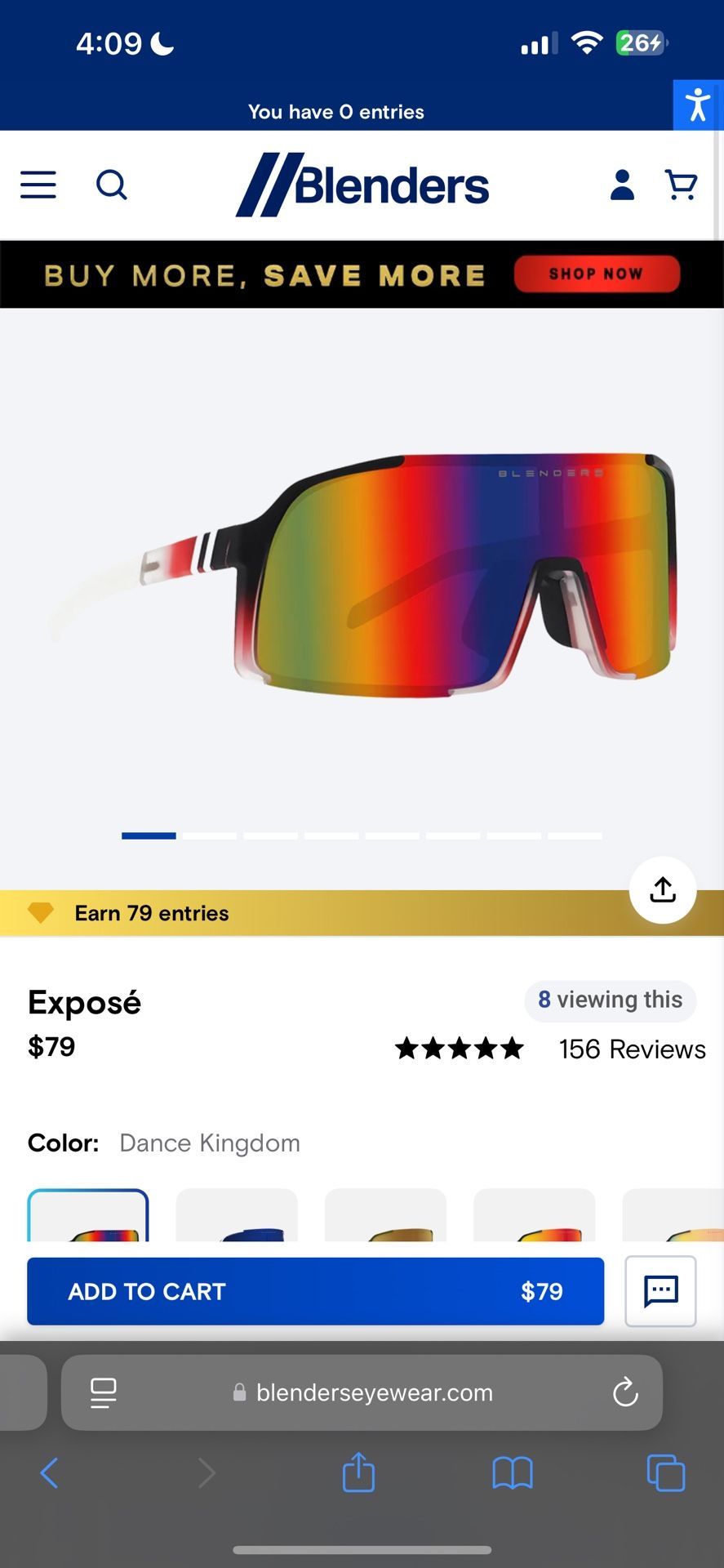Jump to the second product image indicator
This screenshot has width=724, height=1568.
pyautogui.click(x=210, y=835)
